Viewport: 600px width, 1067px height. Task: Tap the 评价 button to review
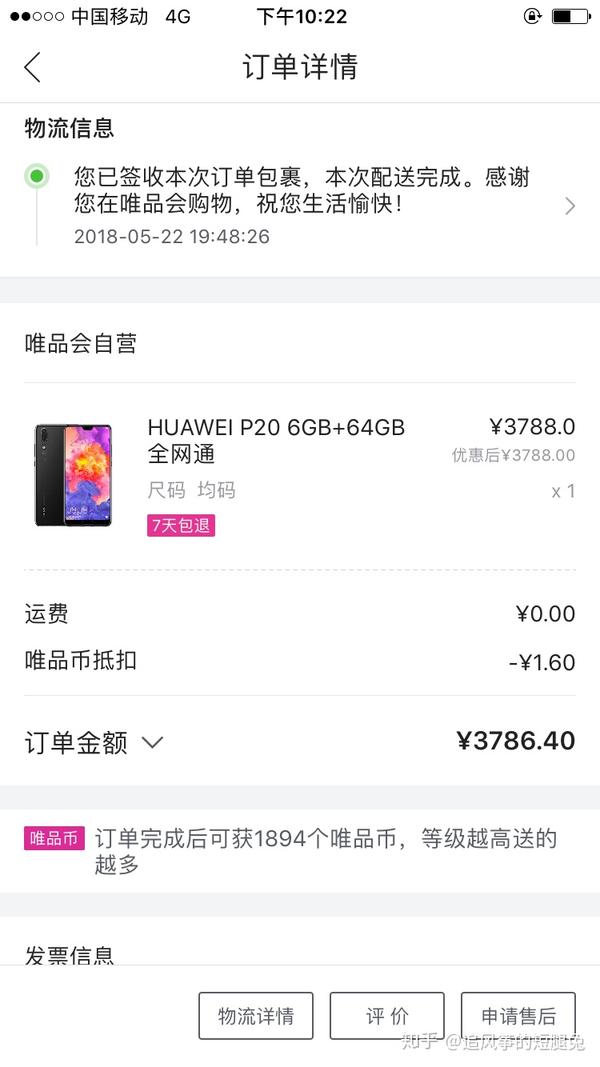tap(387, 1016)
